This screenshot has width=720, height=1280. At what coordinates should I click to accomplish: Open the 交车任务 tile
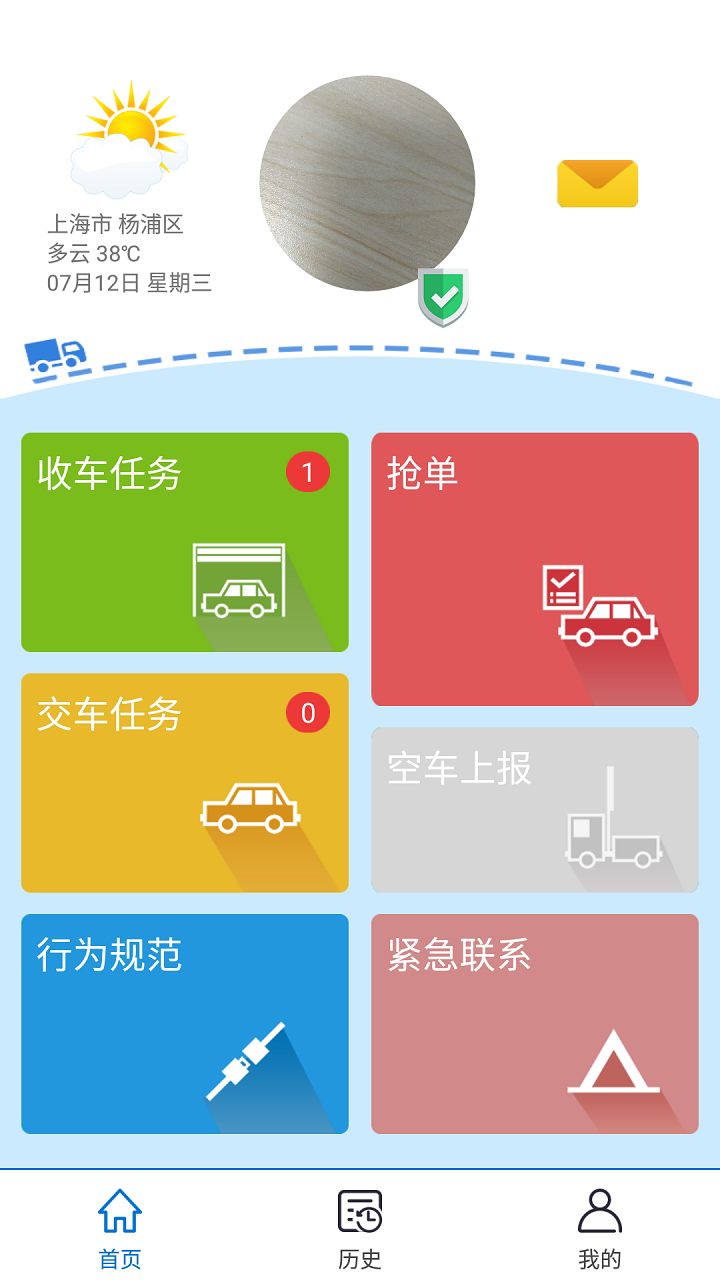tap(185, 783)
